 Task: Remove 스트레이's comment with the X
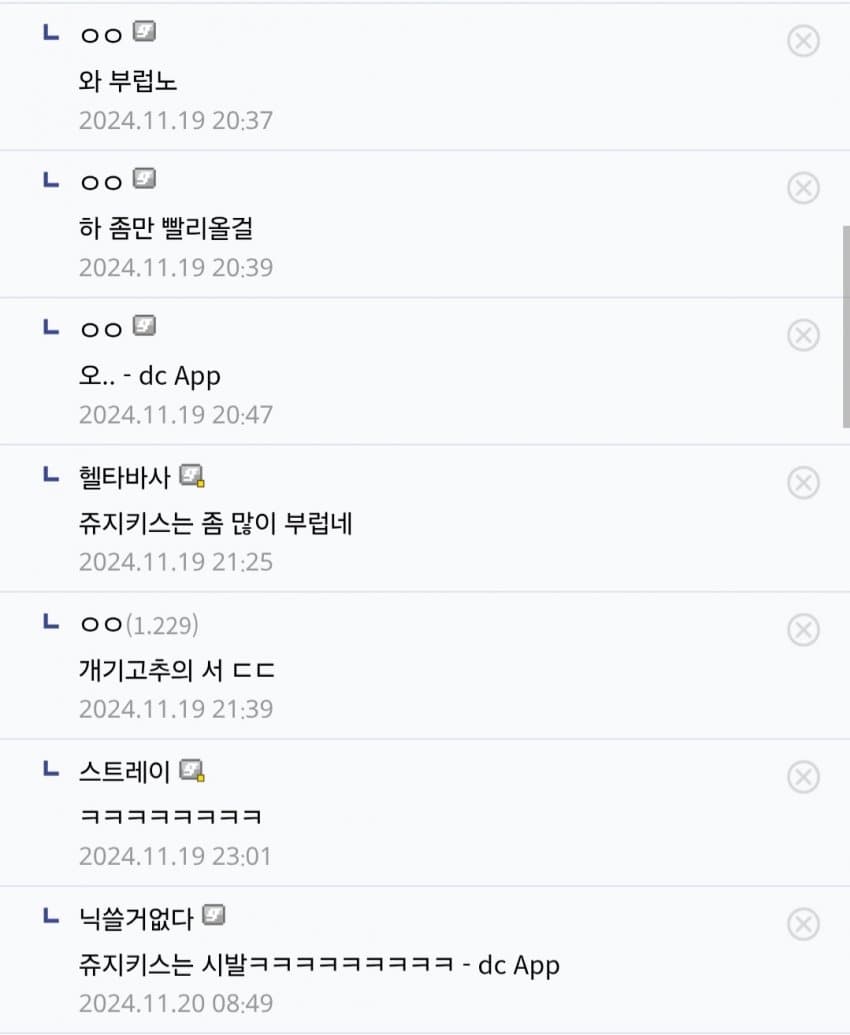803,777
